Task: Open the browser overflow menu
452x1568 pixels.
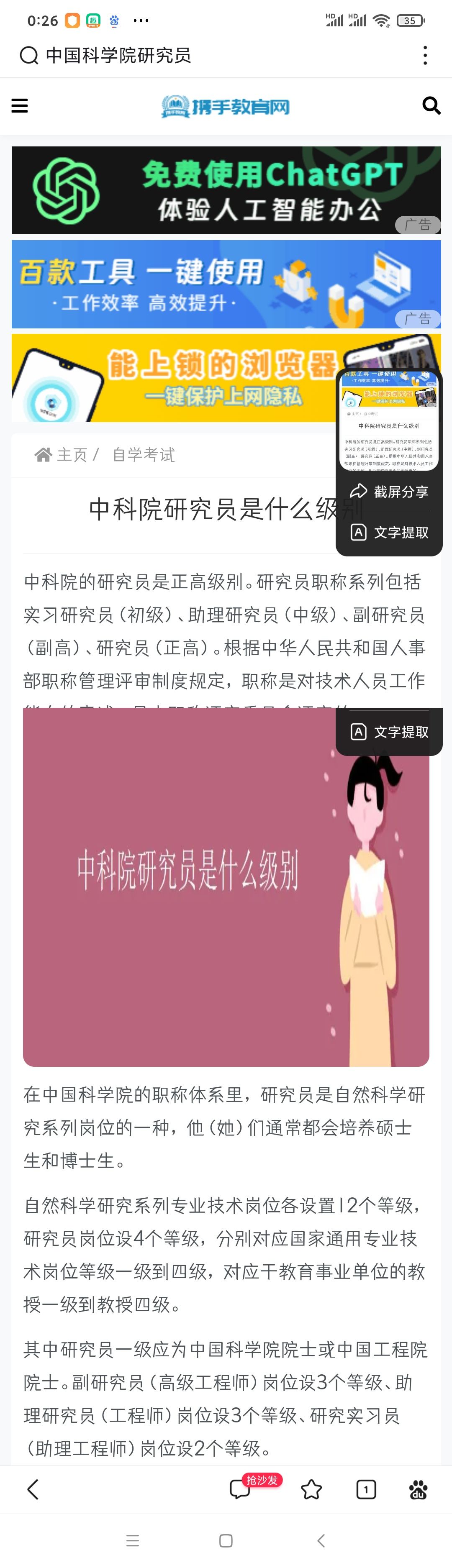Action: pyautogui.click(x=425, y=55)
